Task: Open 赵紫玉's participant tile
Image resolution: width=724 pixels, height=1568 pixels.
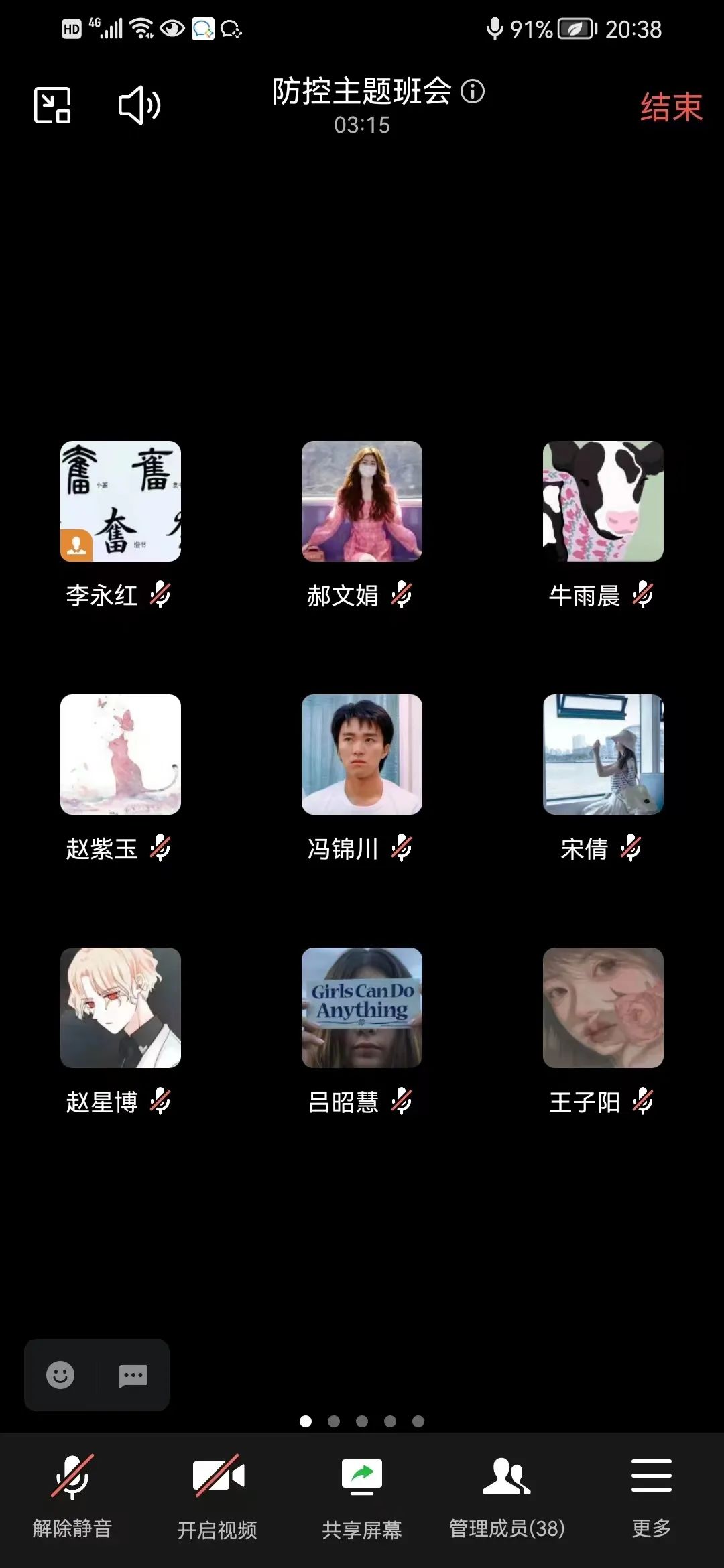Action: (x=121, y=755)
